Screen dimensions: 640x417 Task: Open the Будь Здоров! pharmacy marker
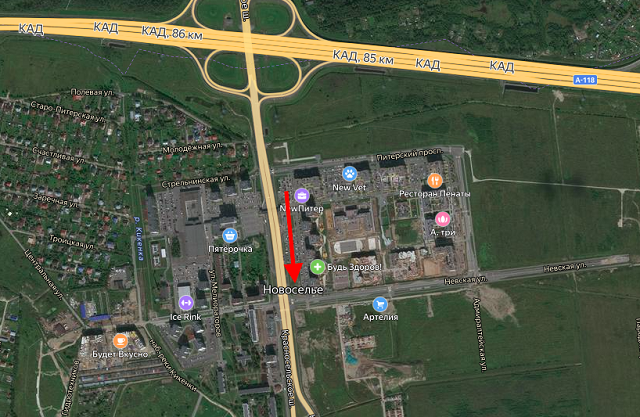(317, 267)
